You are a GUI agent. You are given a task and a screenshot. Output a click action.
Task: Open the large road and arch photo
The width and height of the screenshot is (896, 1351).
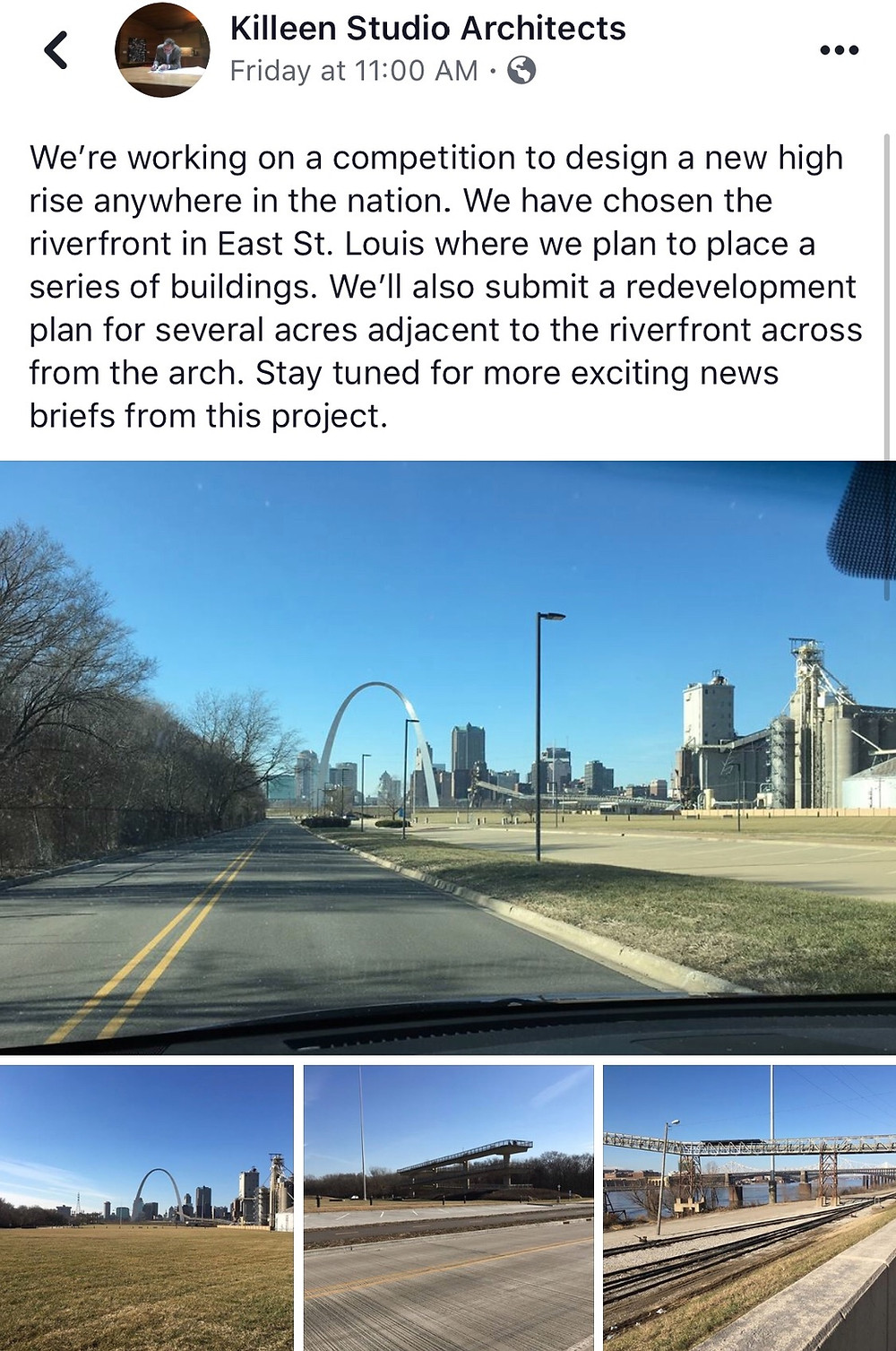click(448, 758)
